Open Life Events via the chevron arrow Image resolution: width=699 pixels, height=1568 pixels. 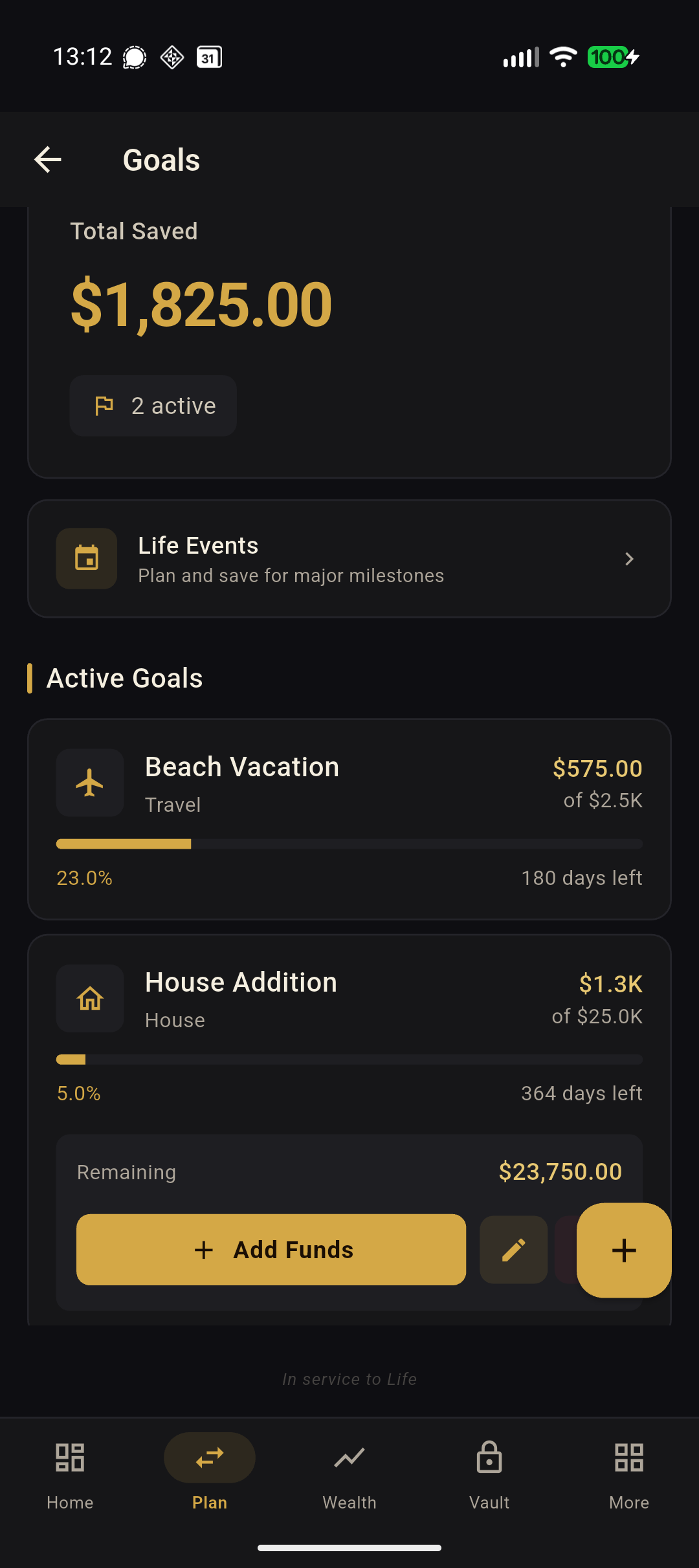(628, 558)
